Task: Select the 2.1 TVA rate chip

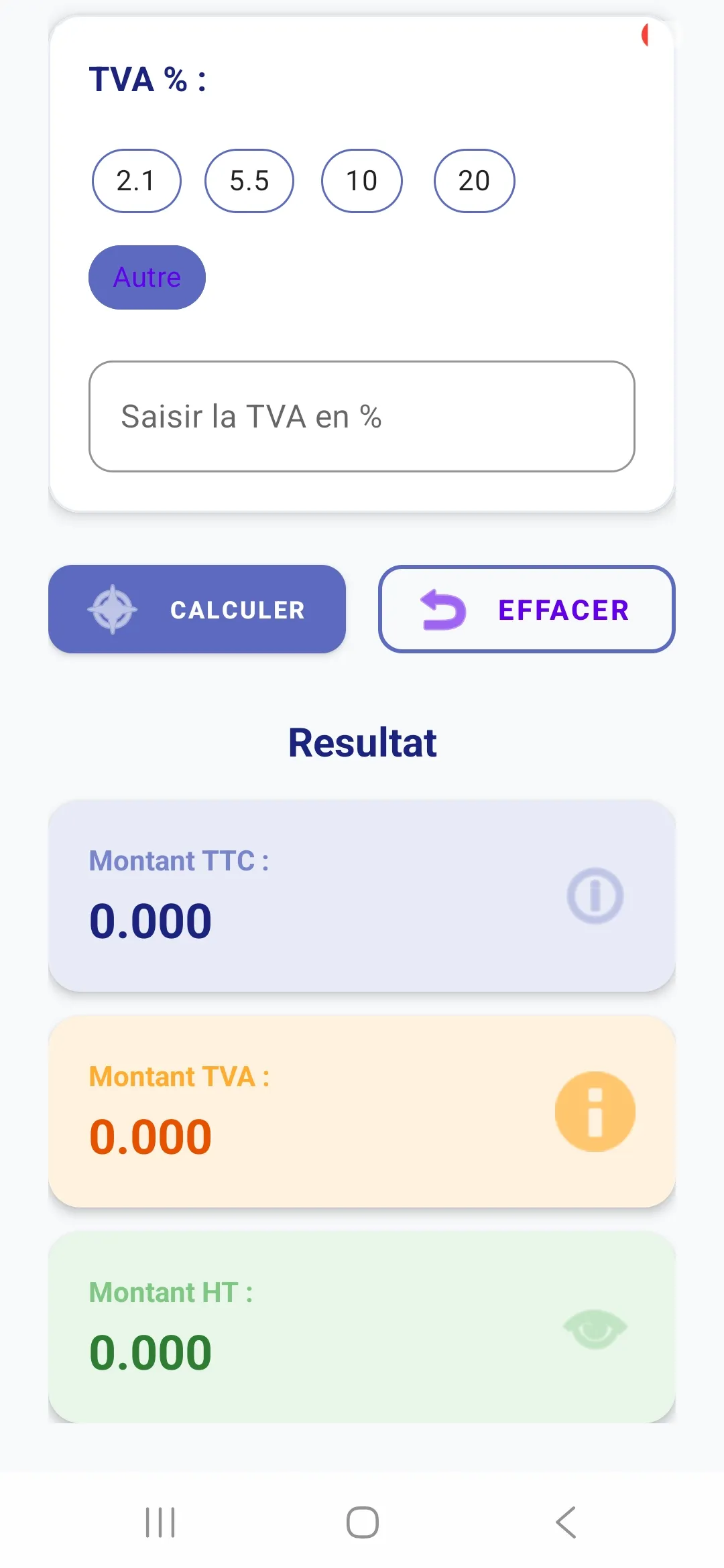Action: coord(136,181)
